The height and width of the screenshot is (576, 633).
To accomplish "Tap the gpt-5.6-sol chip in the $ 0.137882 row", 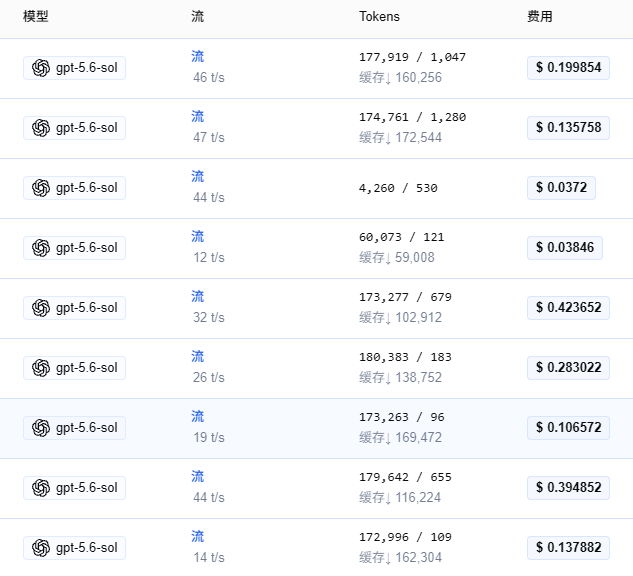I will 74,548.
